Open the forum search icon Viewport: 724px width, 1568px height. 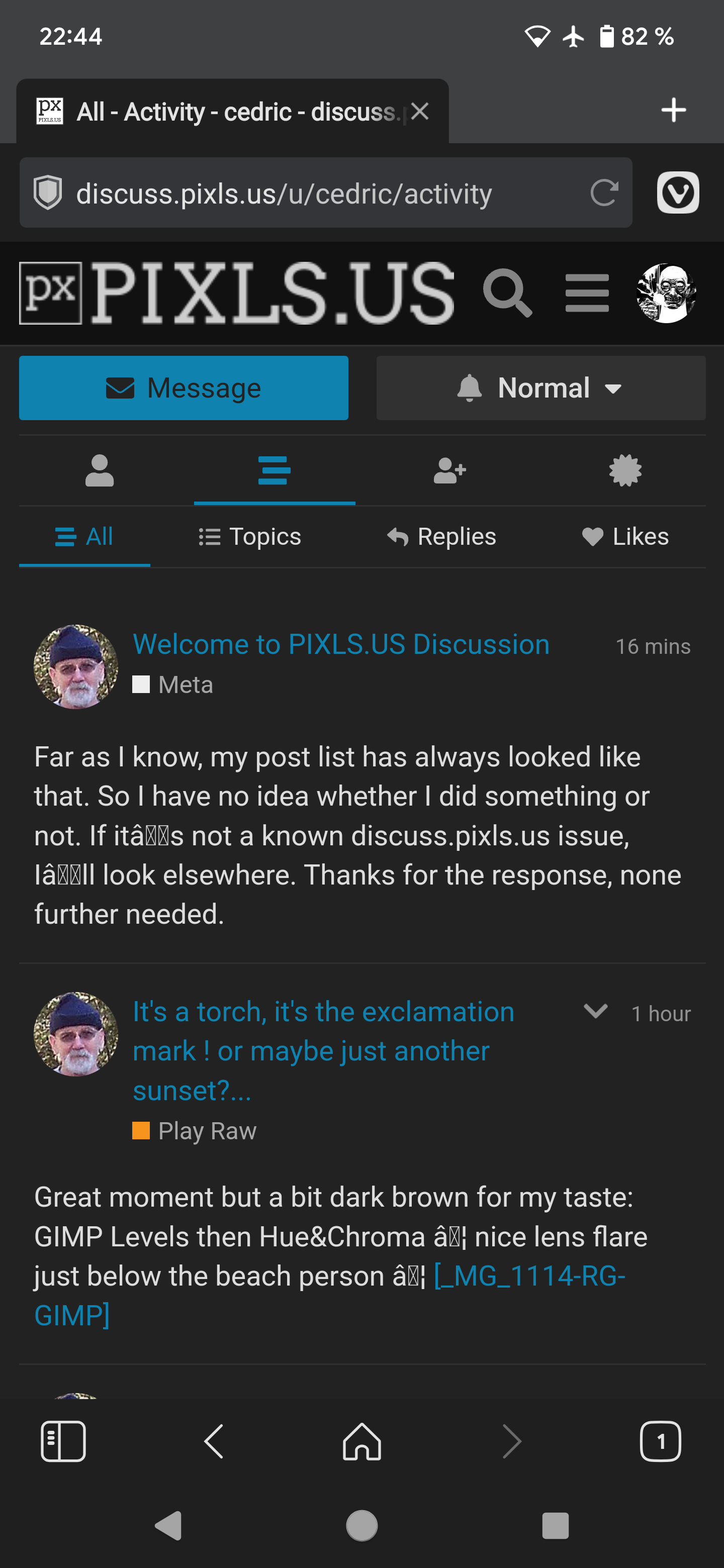pos(507,293)
